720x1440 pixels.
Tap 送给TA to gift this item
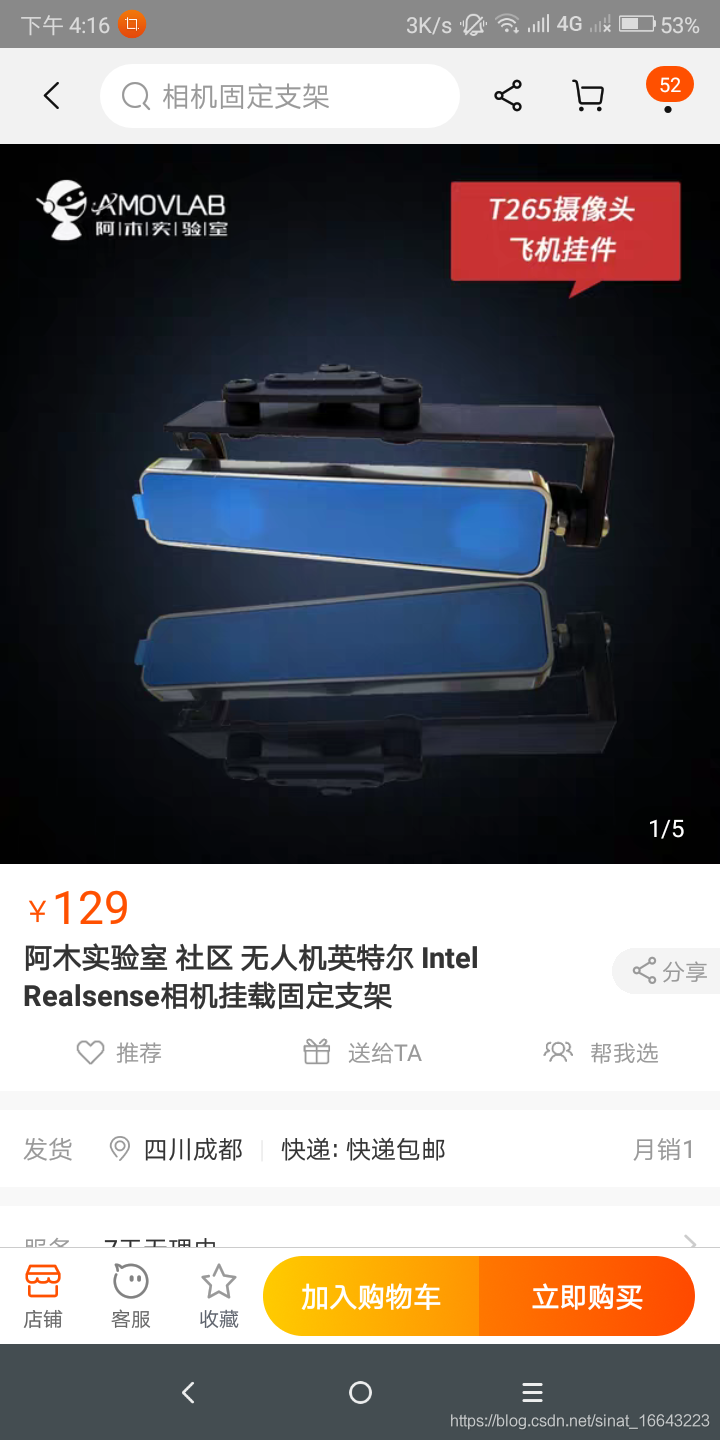point(362,1052)
